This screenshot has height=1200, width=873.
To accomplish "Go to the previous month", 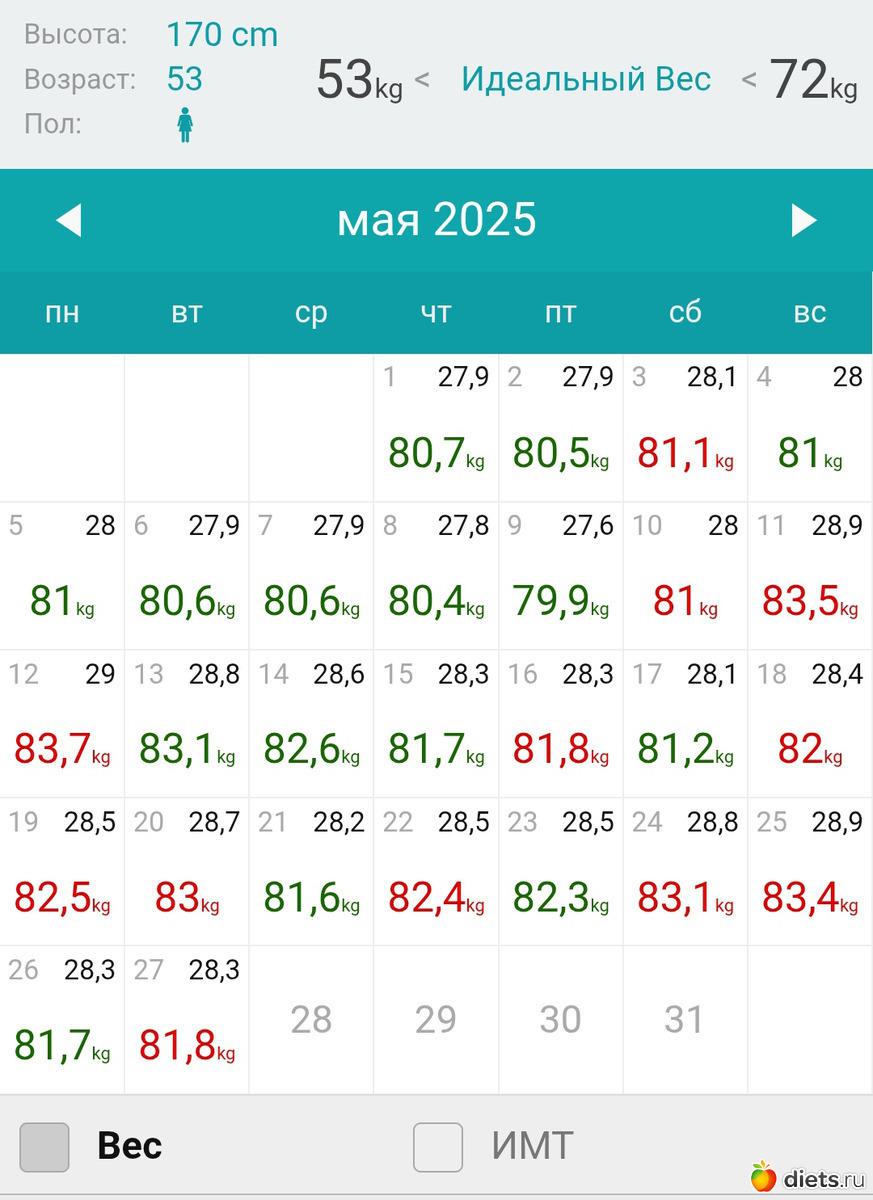I will click(68, 220).
